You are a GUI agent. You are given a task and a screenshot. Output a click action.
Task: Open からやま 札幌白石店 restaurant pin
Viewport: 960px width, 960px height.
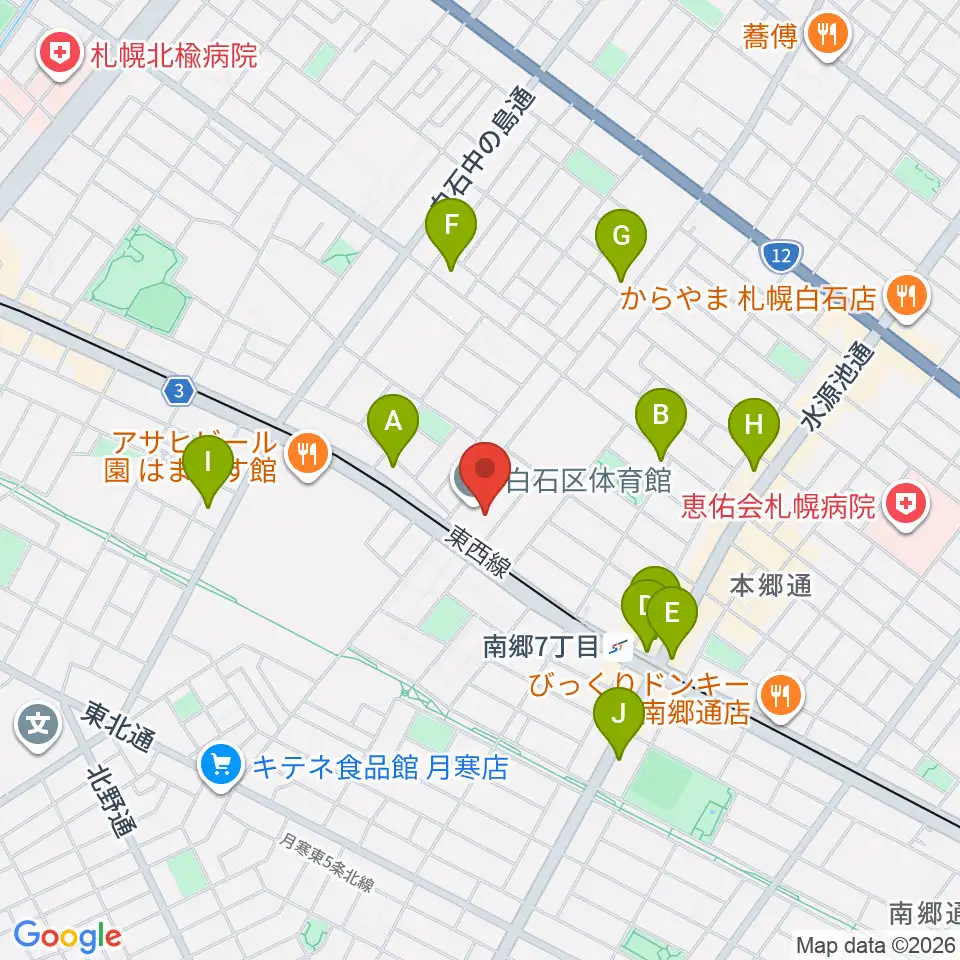point(907,298)
